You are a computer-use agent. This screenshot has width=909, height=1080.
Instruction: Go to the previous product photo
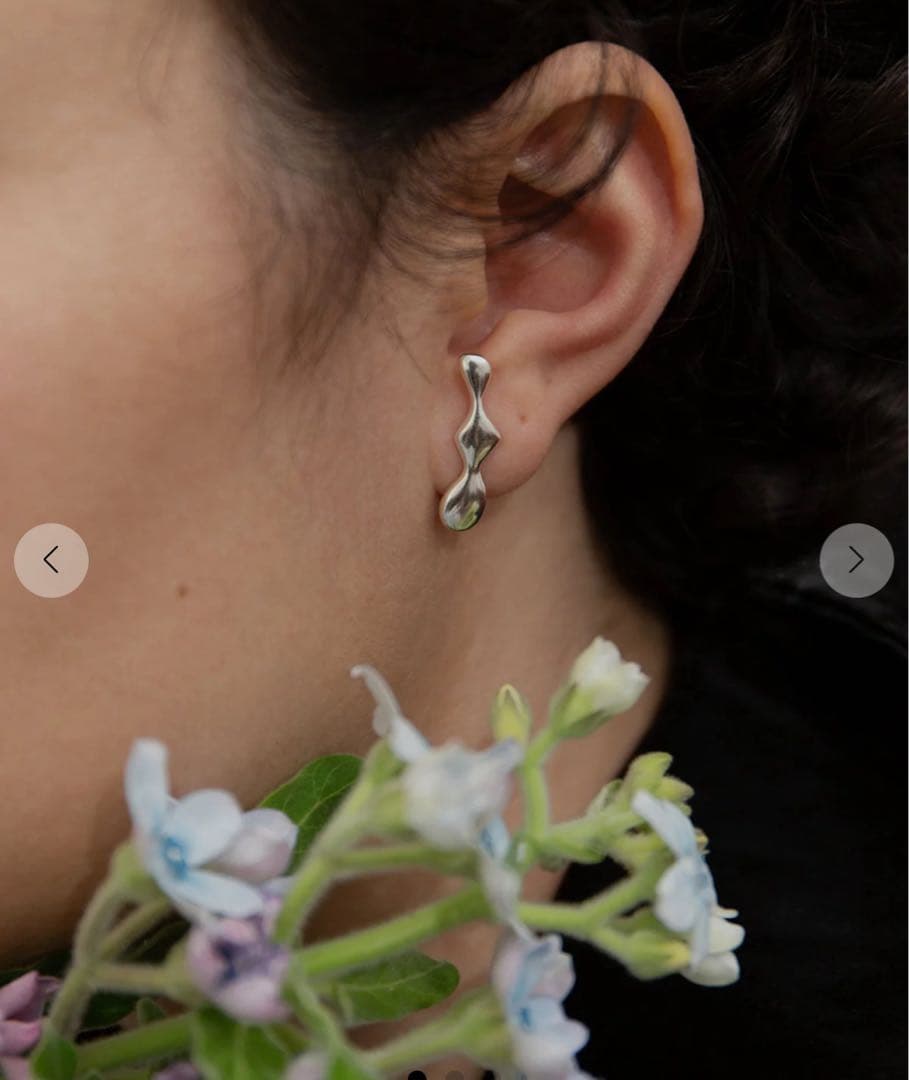(x=51, y=560)
